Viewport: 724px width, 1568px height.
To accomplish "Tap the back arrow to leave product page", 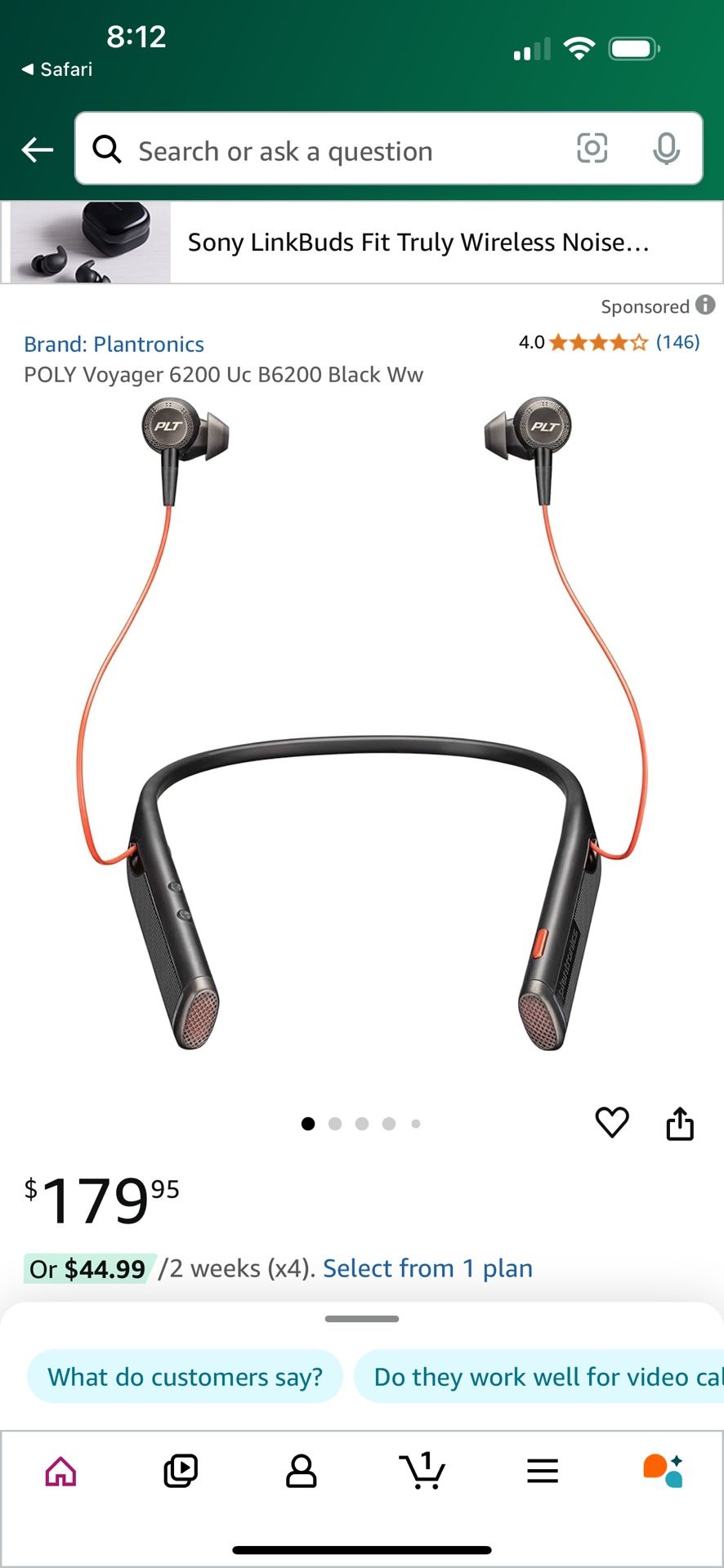I will click(x=36, y=149).
